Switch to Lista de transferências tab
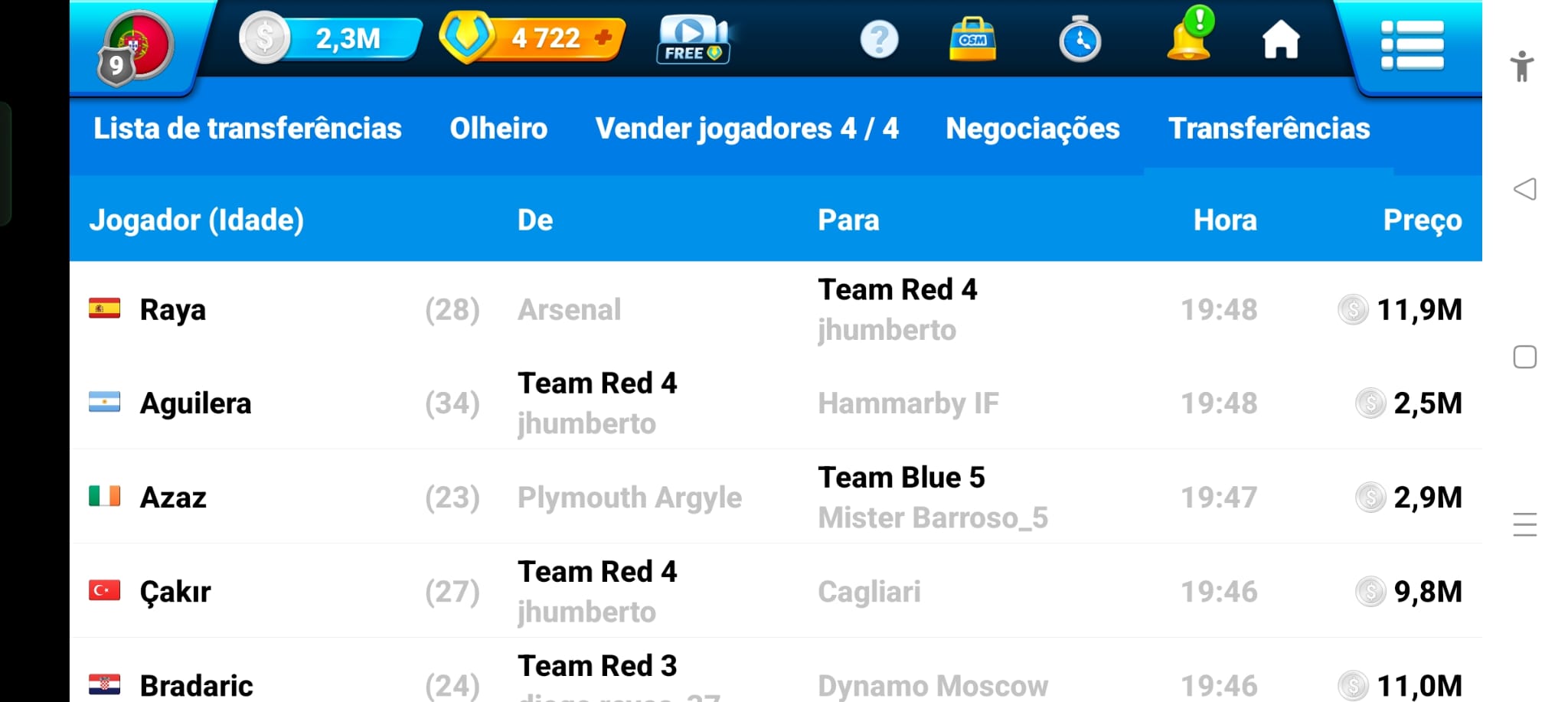Screen dimensions: 1568x702 coord(247,129)
